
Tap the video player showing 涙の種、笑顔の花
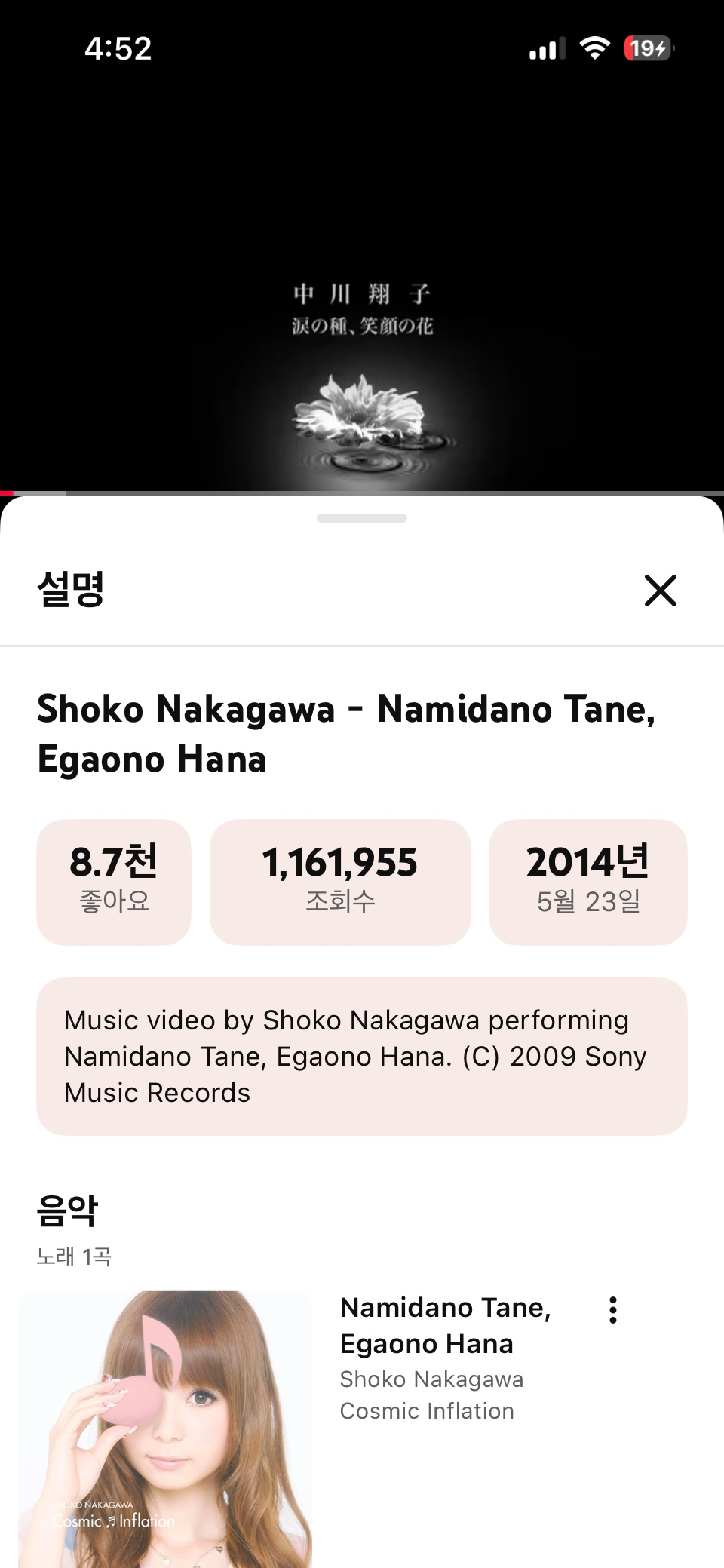coord(362,302)
